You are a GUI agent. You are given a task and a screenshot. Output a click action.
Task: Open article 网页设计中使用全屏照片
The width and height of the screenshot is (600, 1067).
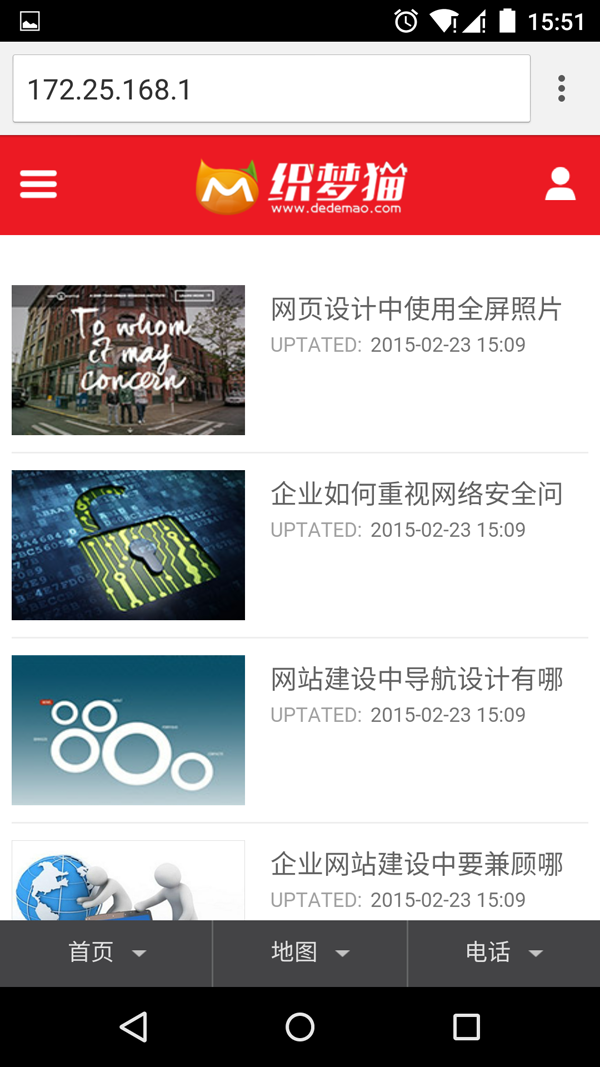(x=416, y=310)
